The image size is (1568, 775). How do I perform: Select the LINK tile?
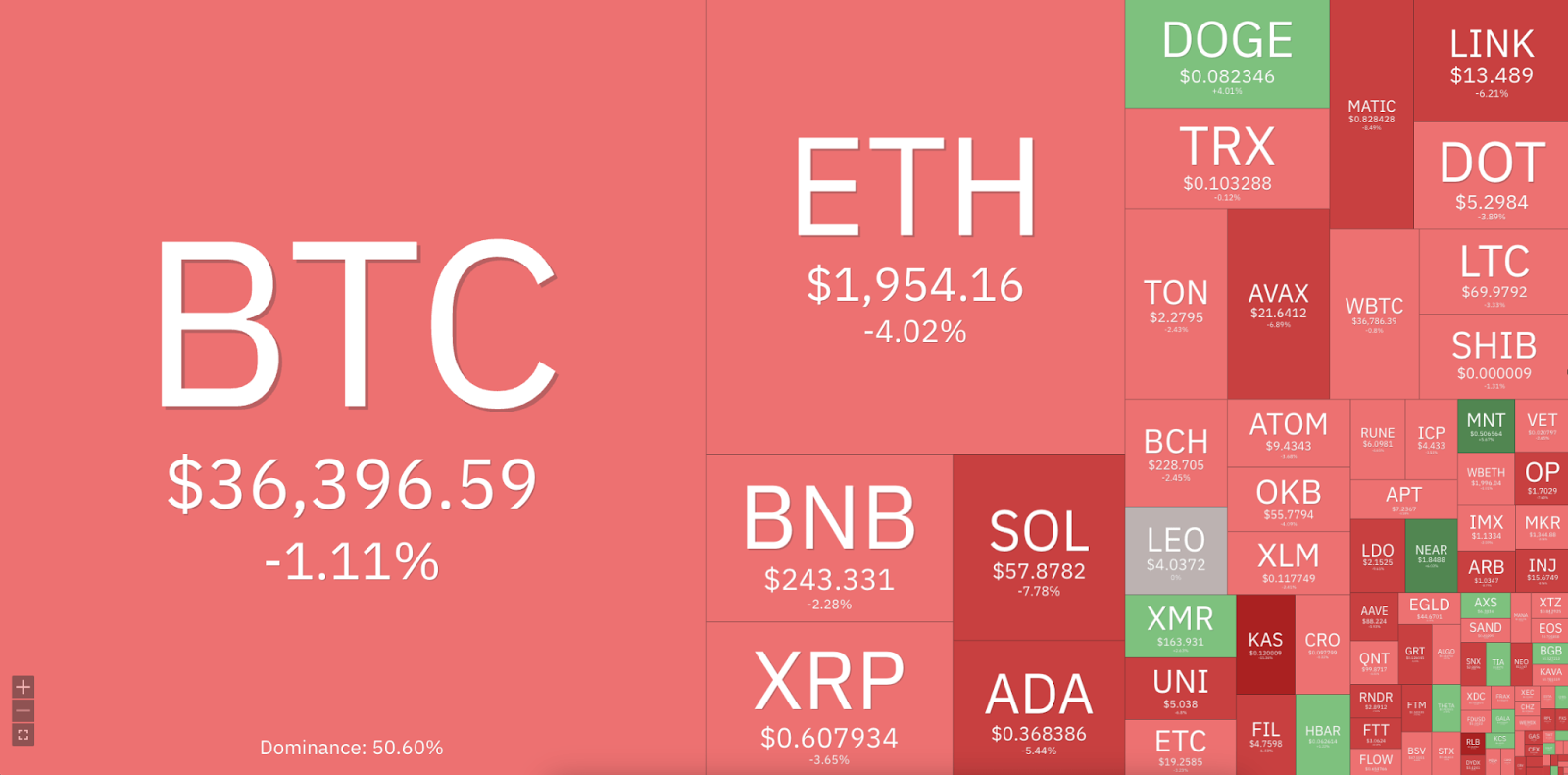(x=1491, y=61)
